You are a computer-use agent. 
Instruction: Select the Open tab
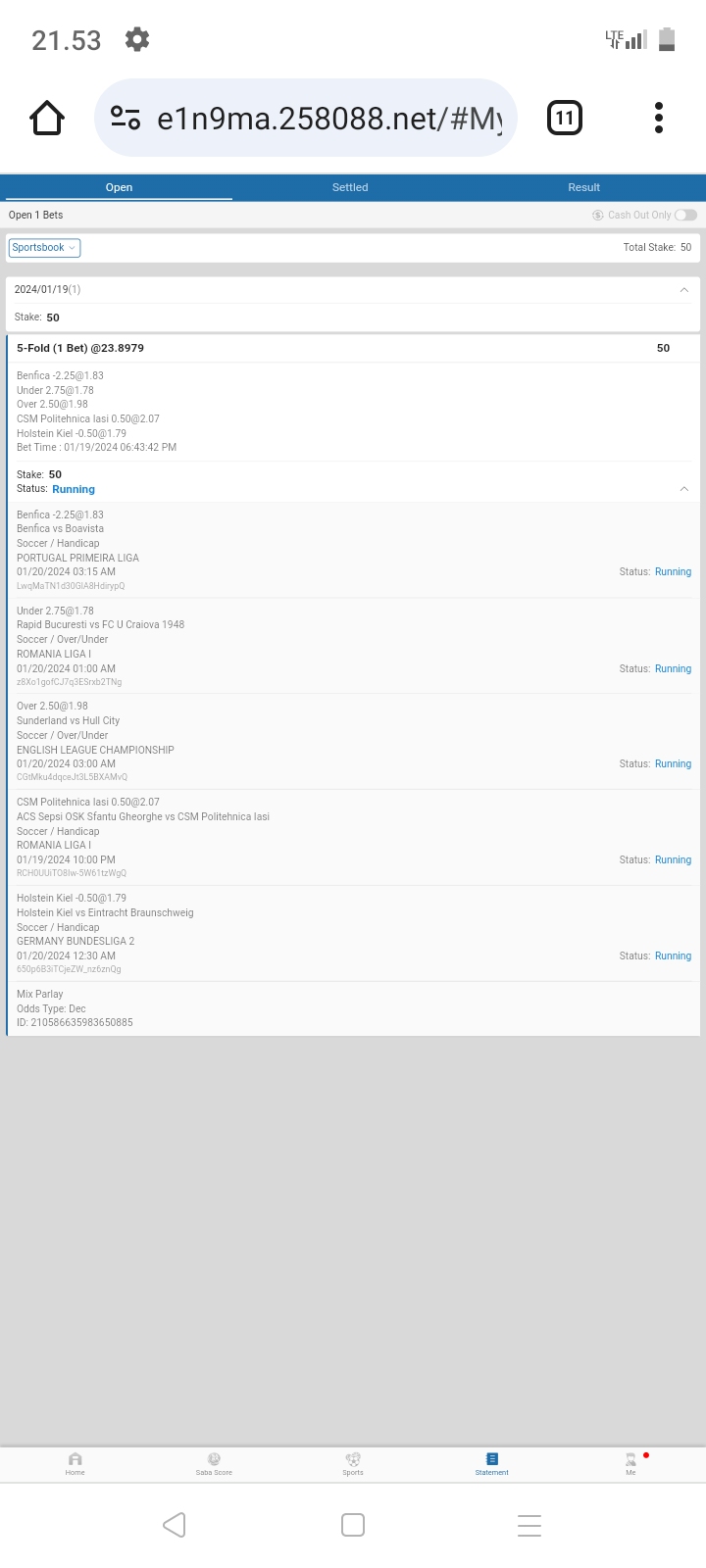click(x=119, y=187)
